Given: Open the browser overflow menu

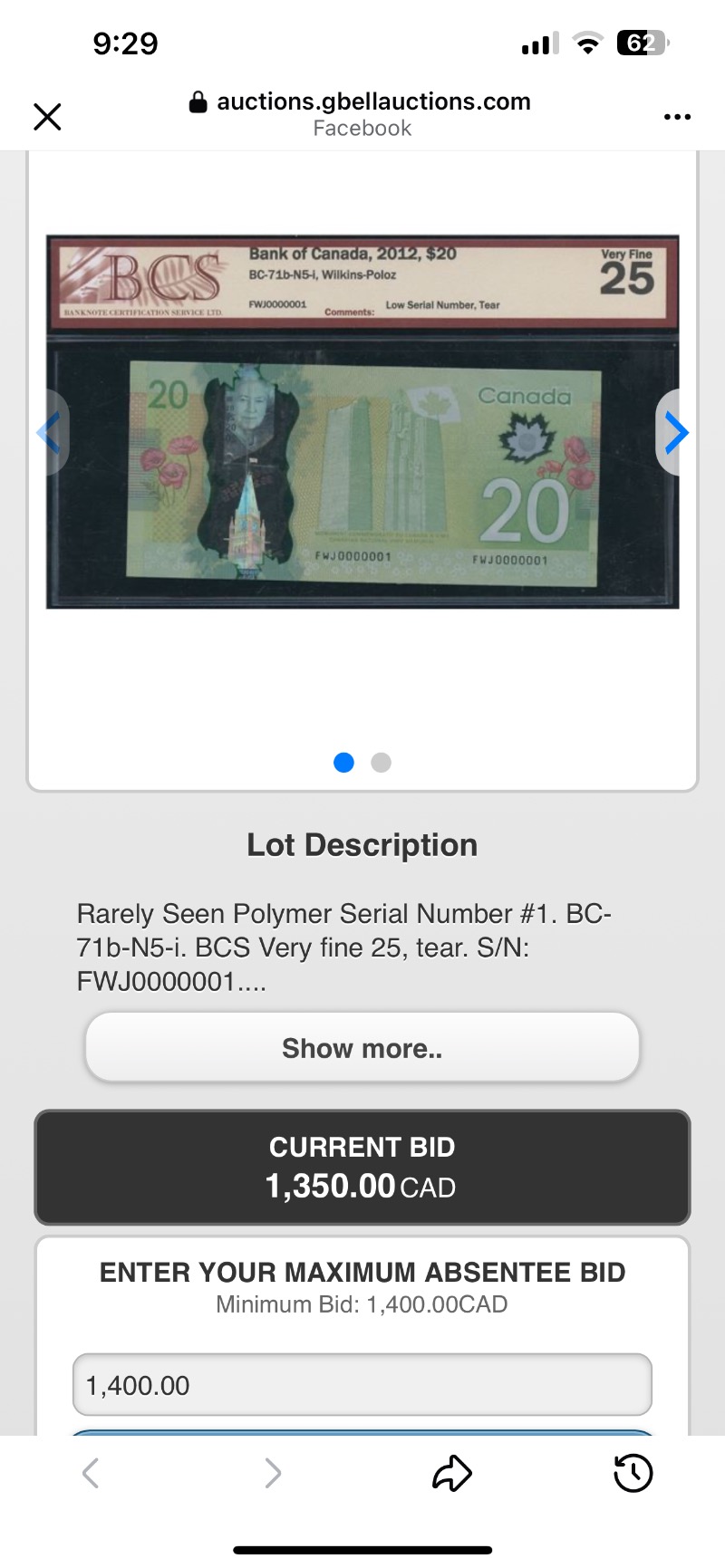Looking at the screenshot, I should pyautogui.click(x=677, y=117).
